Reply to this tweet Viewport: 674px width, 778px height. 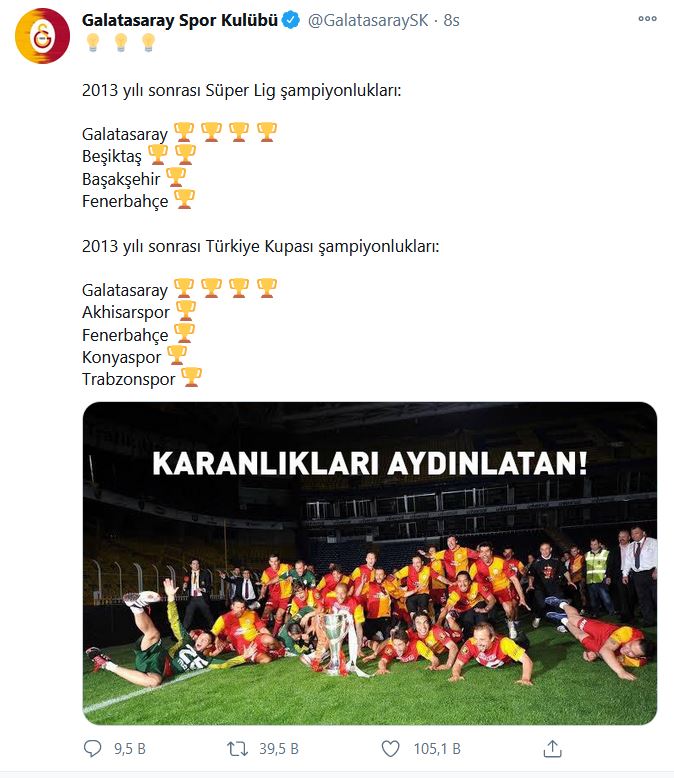[x=94, y=748]
